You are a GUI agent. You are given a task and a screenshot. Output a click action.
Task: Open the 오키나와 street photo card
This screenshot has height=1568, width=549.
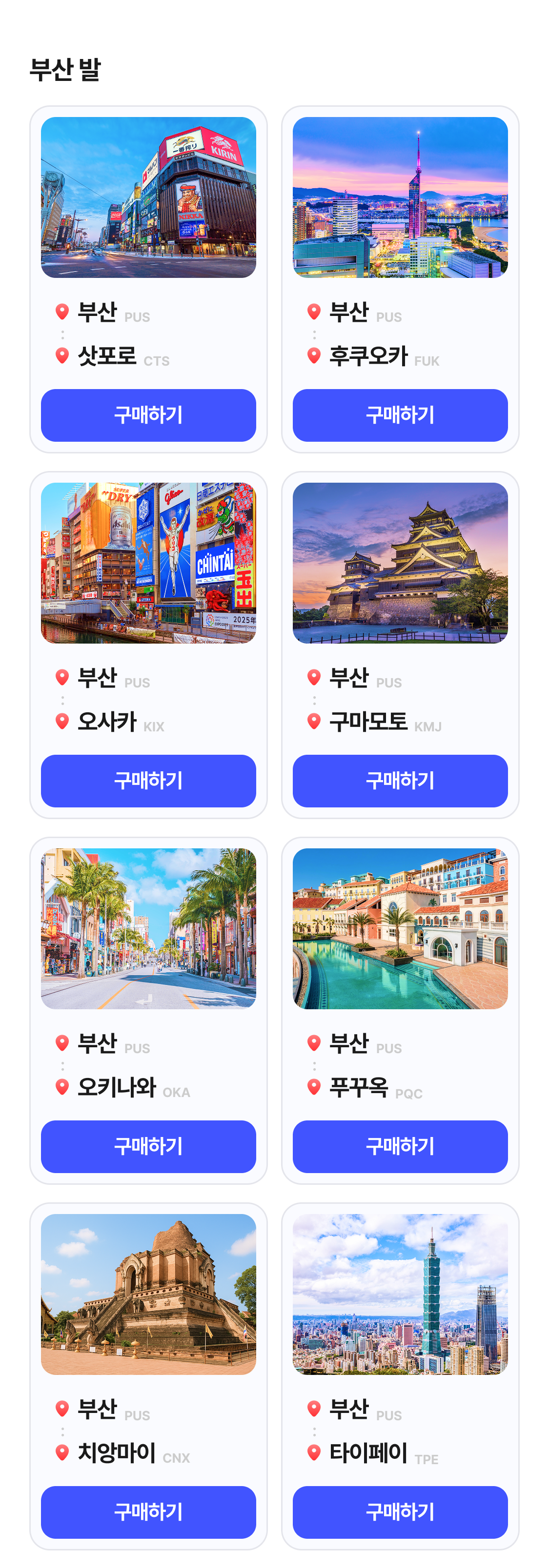pos(148,928)
